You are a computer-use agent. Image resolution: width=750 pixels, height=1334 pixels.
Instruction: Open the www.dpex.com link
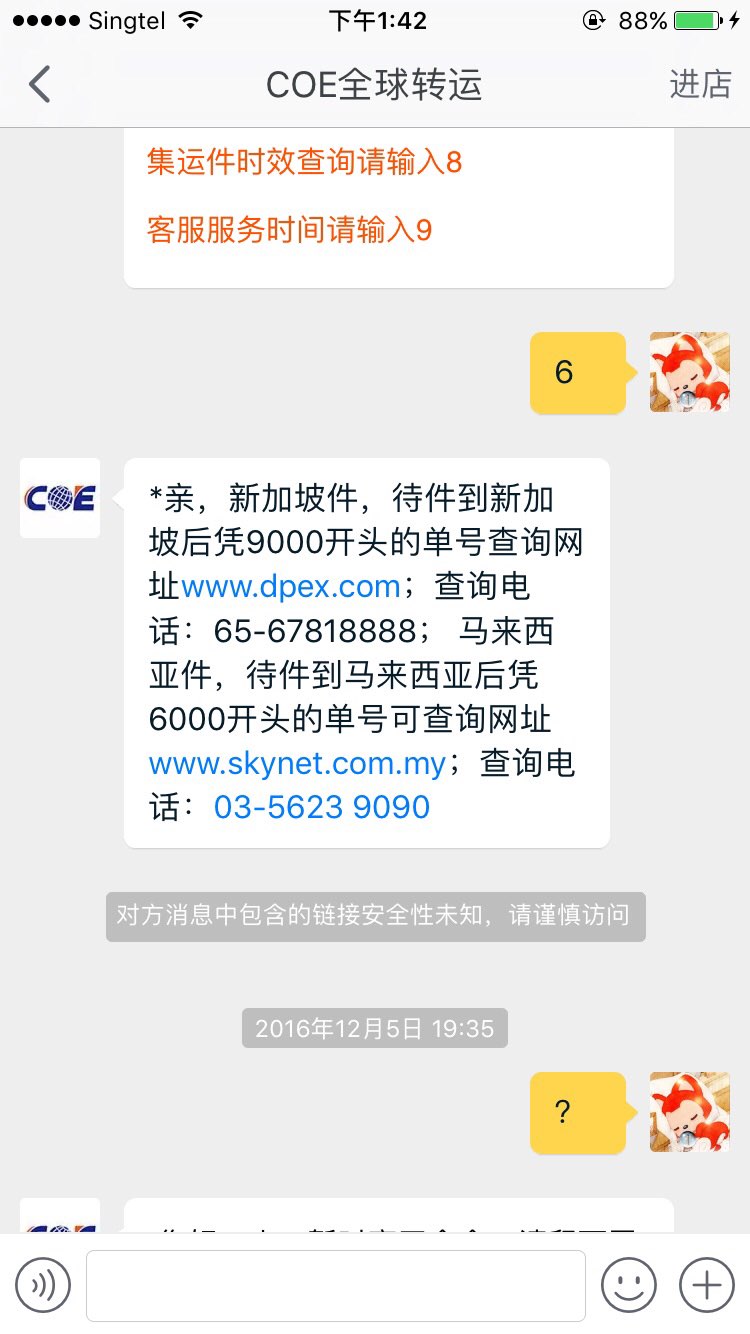click(x=291, y=587)
